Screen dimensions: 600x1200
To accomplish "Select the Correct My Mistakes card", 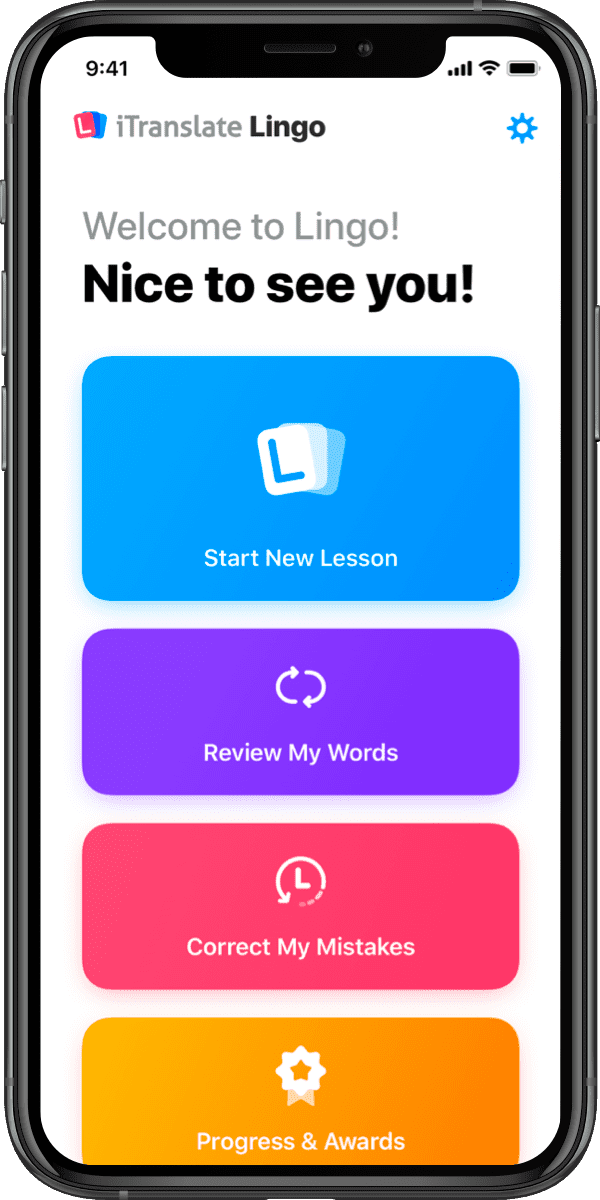I will pos(300,906).
